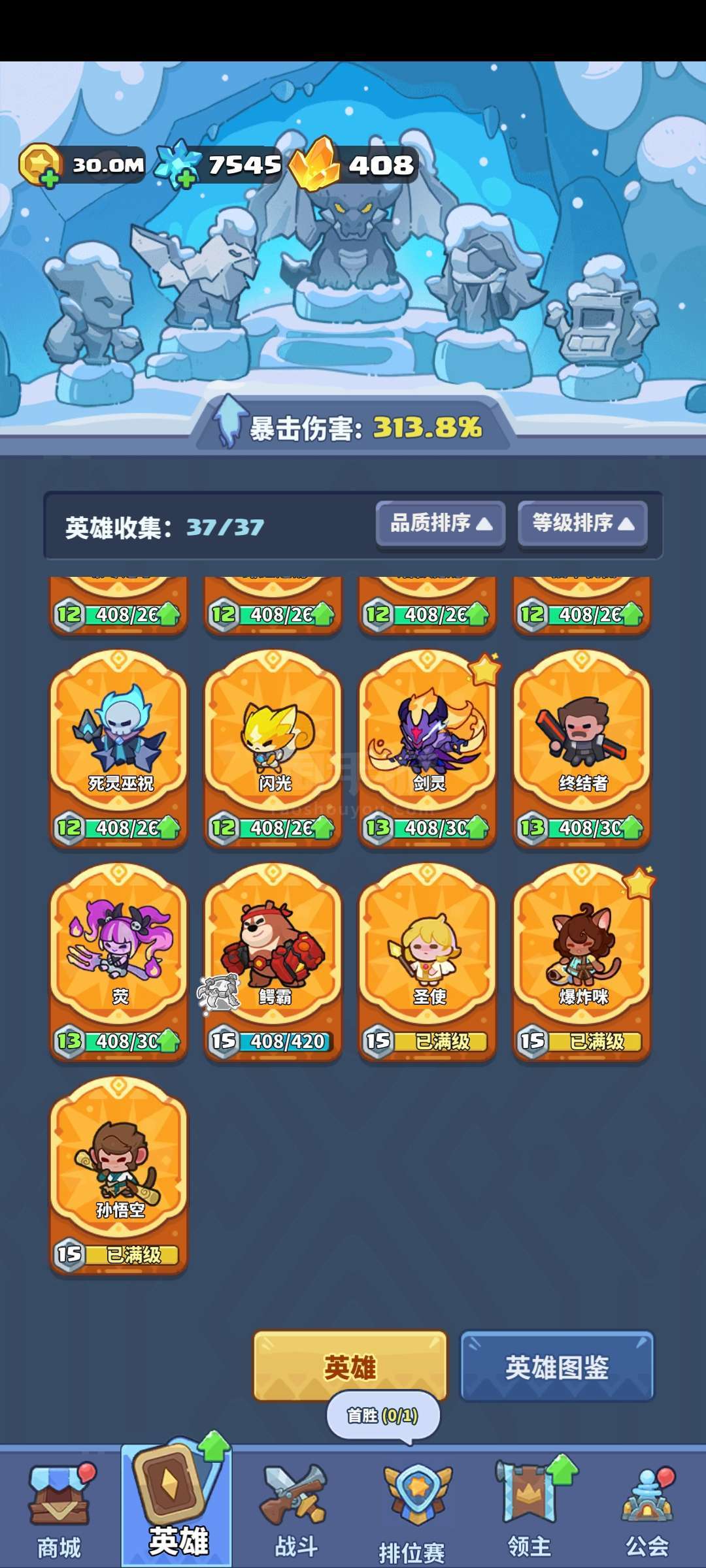Select the yellow 英雄 button

coord(350,1366)
